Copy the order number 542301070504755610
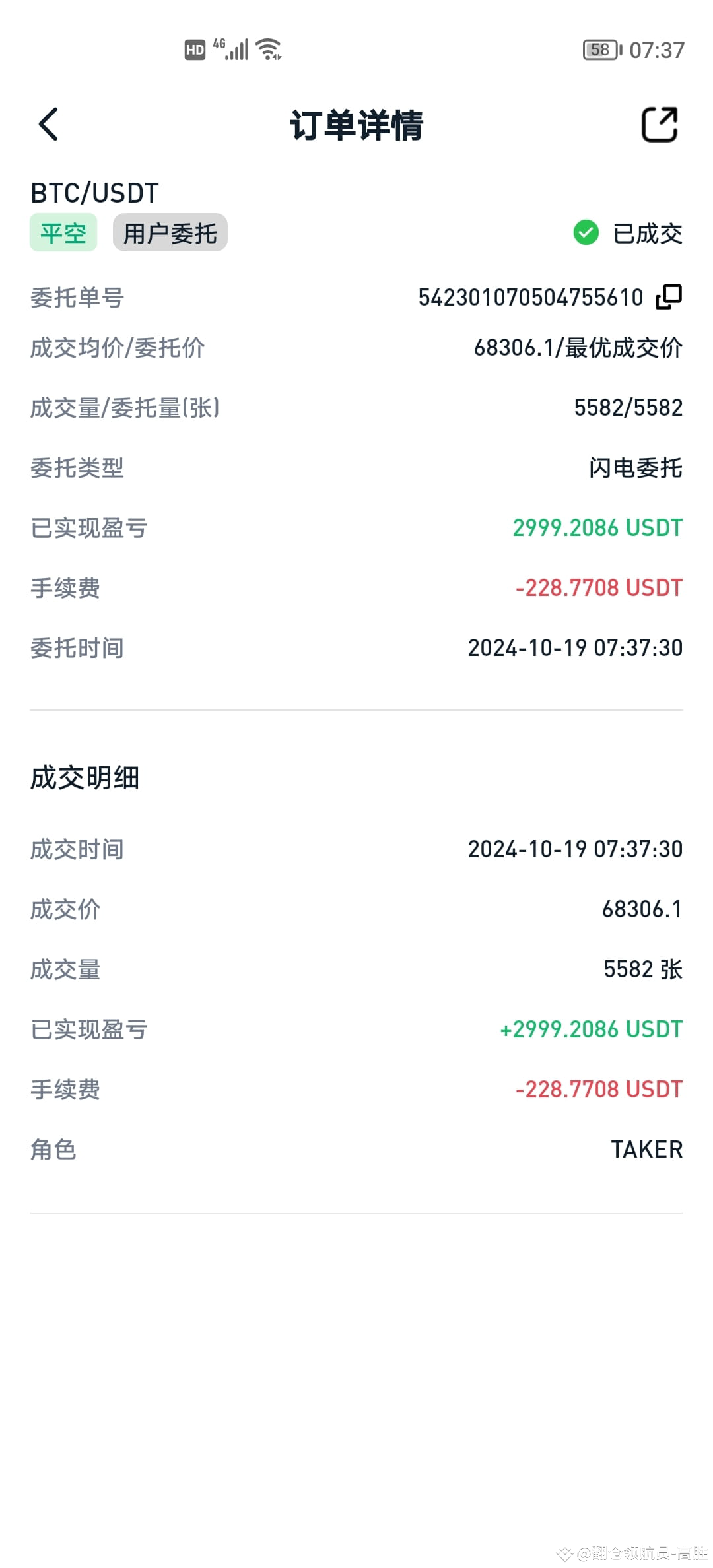 point(669,297)
